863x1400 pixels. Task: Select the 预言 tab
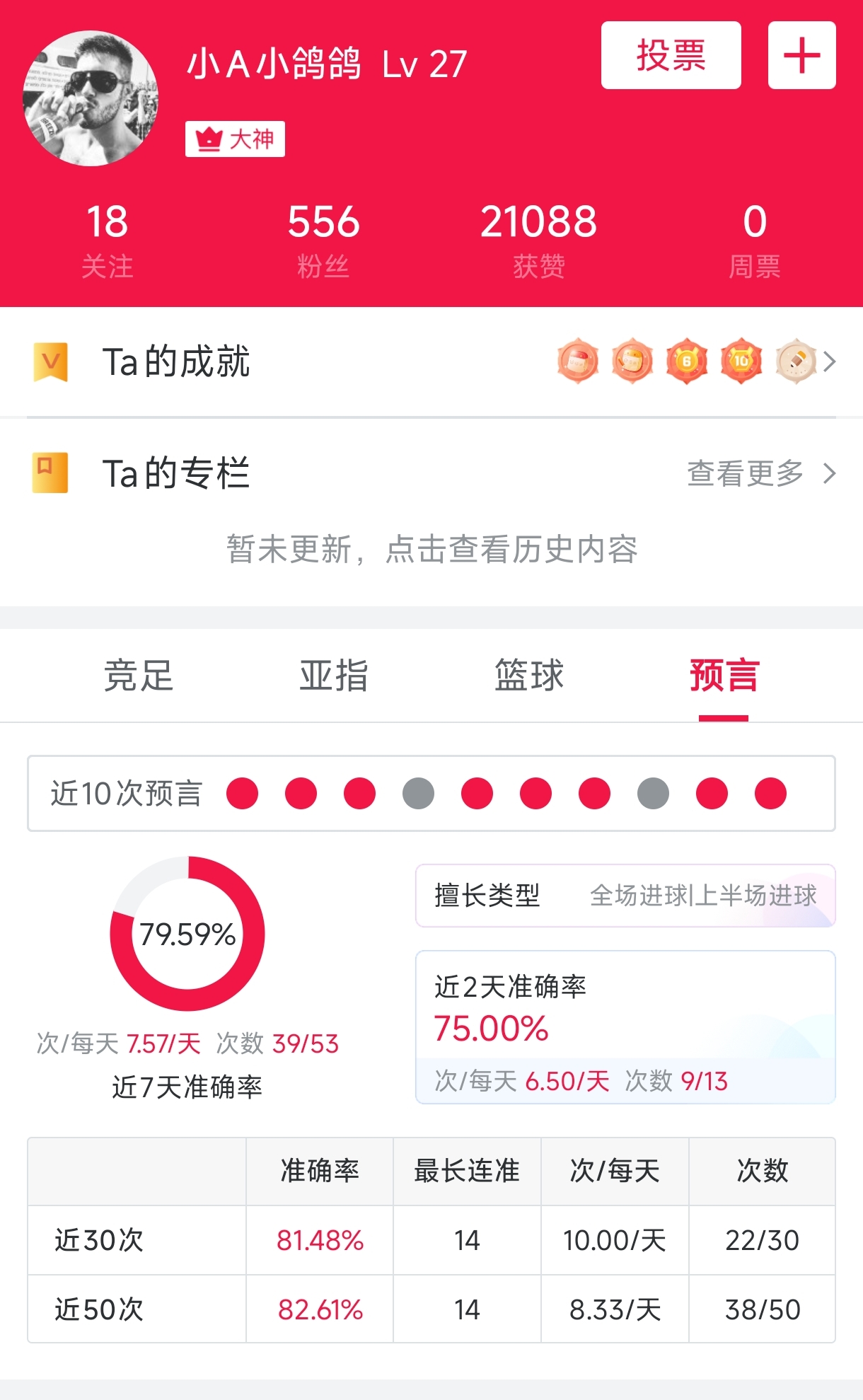724,675
